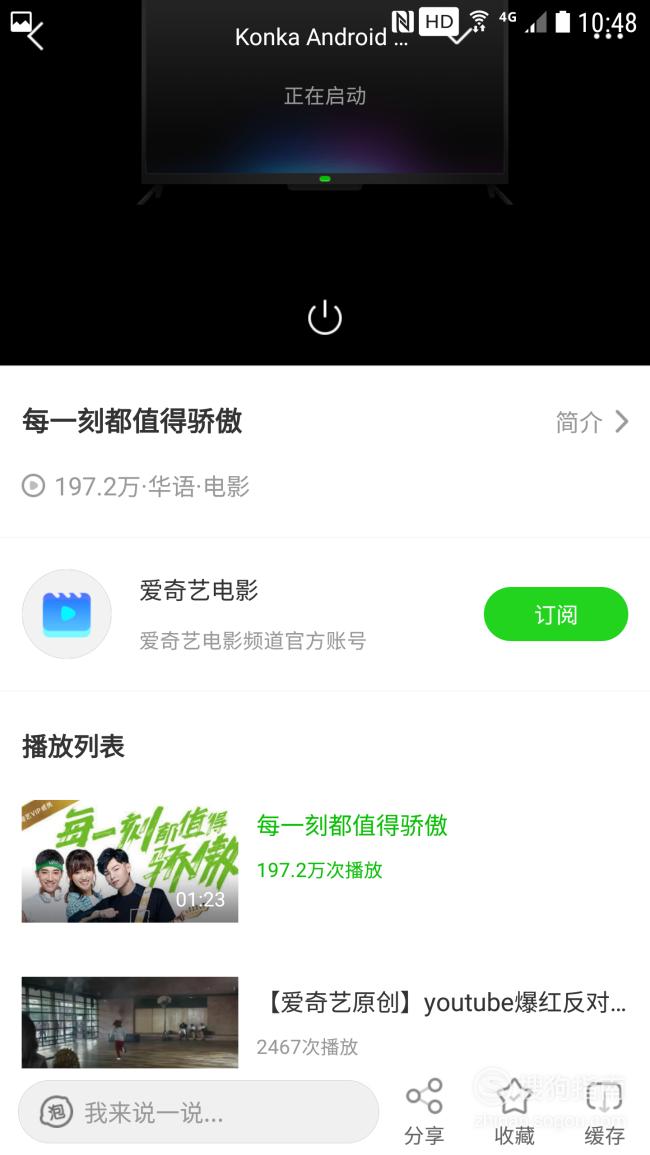Tap the back arrow in the player
Screen dimensions: 650x1155
point(35,37)
